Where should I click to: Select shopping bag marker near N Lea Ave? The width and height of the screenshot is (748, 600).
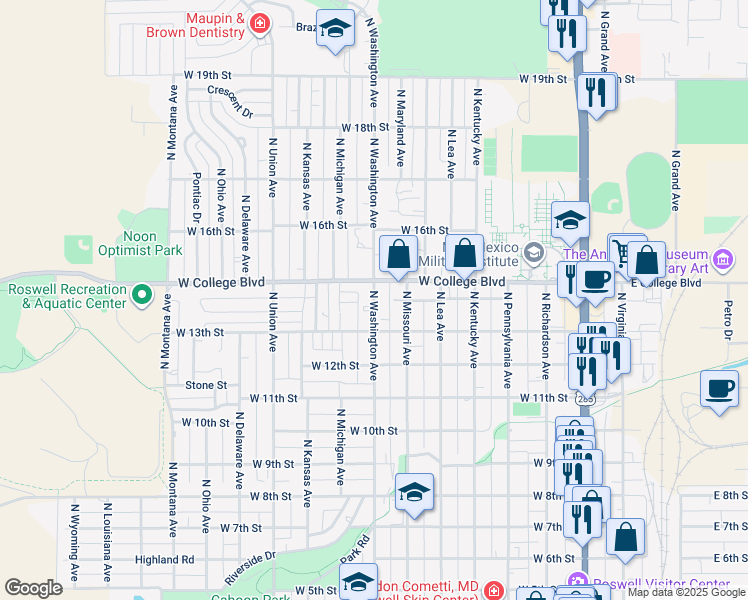coord(465,256)
